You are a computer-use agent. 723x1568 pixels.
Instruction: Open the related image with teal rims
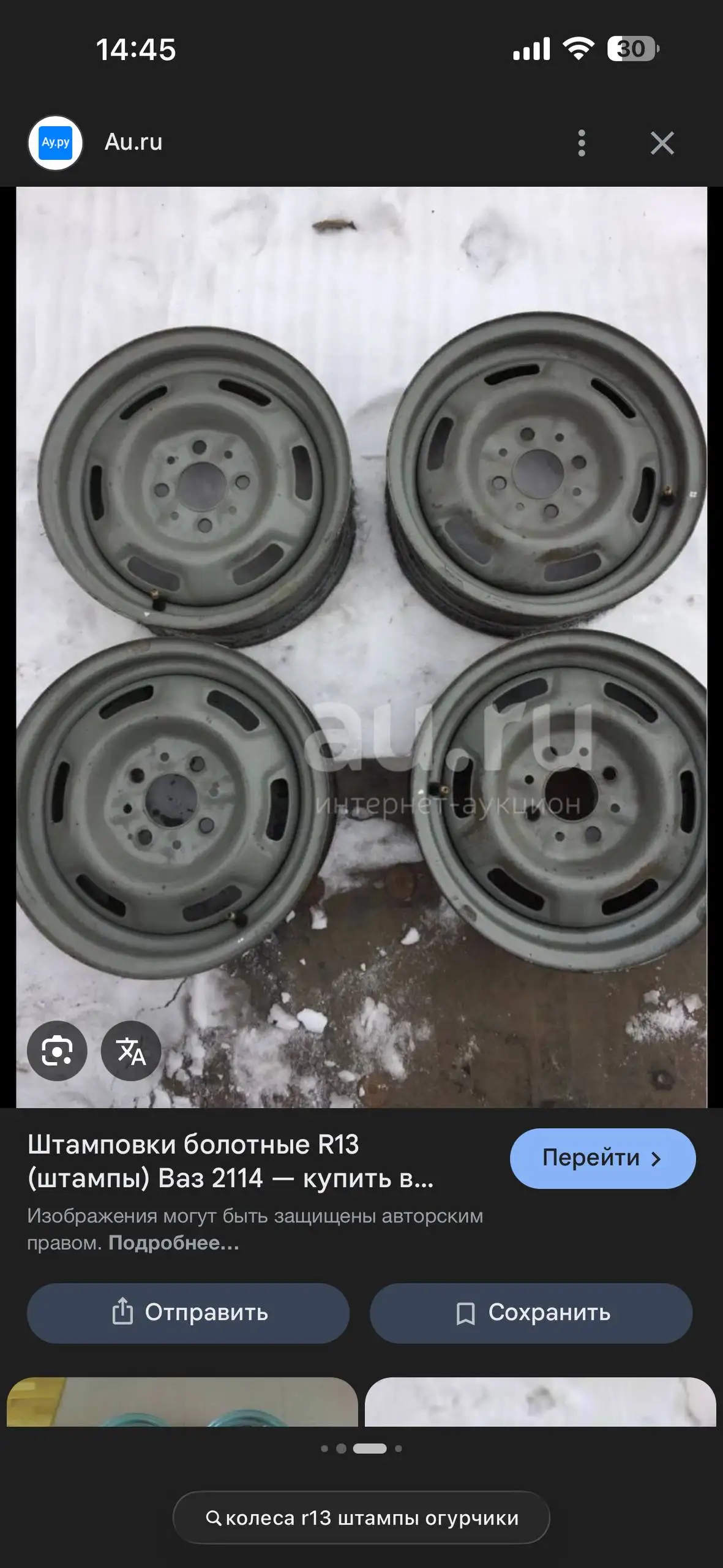click(182, 1401)
